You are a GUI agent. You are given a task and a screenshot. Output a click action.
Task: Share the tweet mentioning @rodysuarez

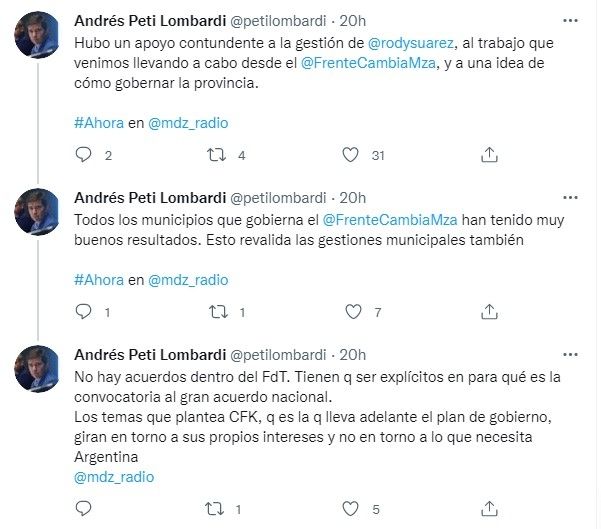click(x=489, y=155)
